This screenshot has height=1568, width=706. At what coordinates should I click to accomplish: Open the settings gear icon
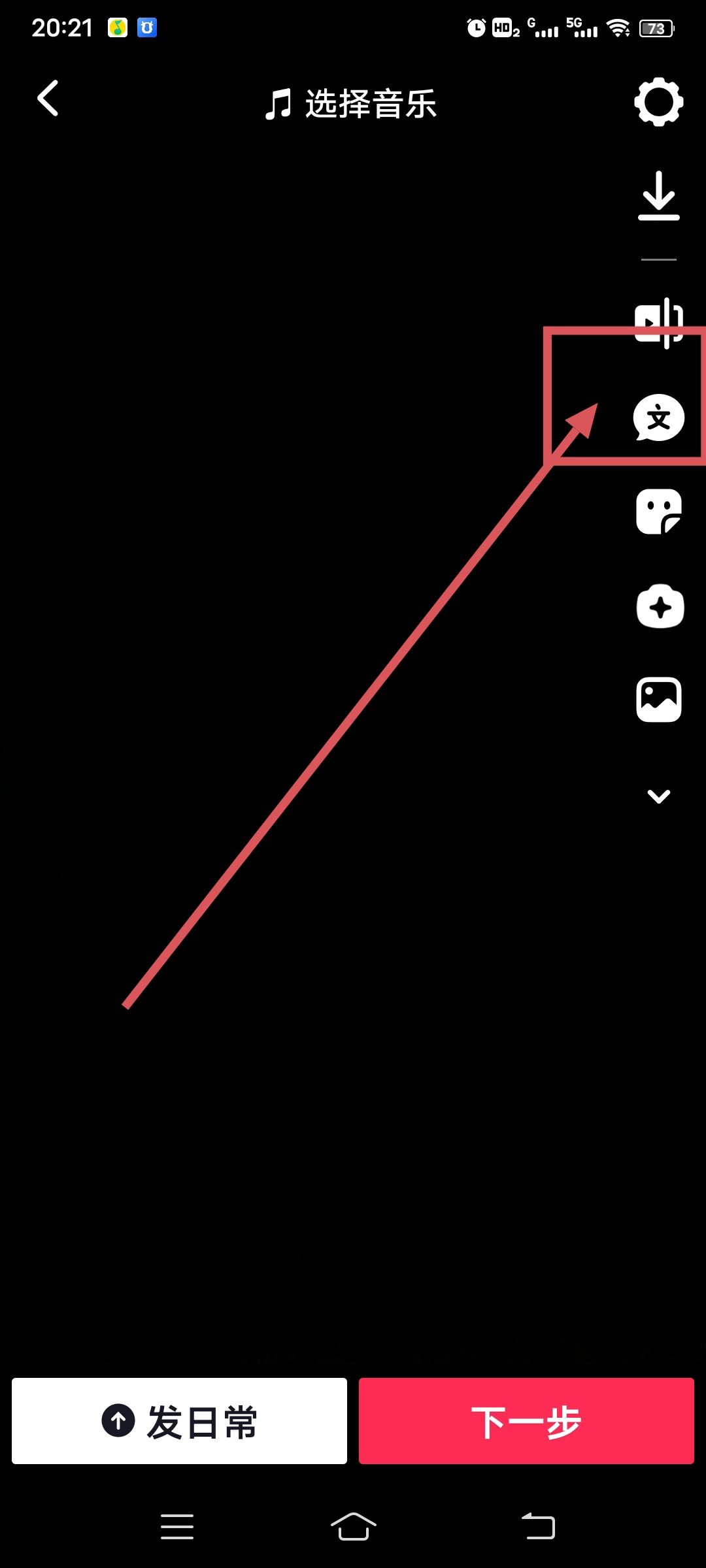[658, 102]
